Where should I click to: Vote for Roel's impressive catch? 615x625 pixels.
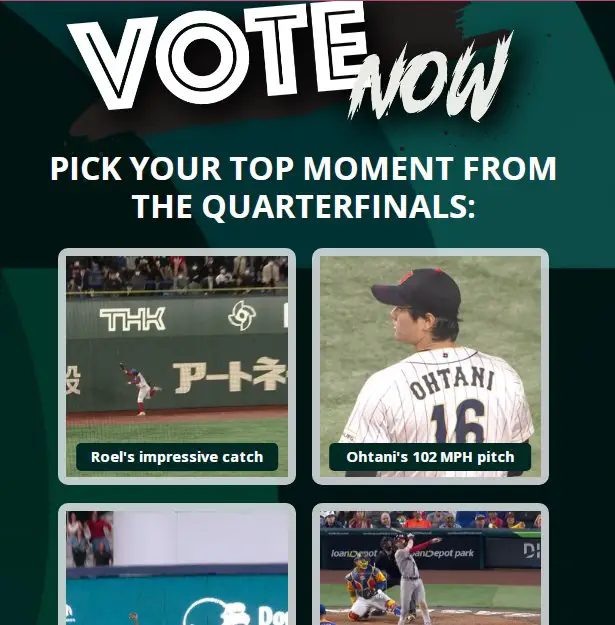(177, 366)
